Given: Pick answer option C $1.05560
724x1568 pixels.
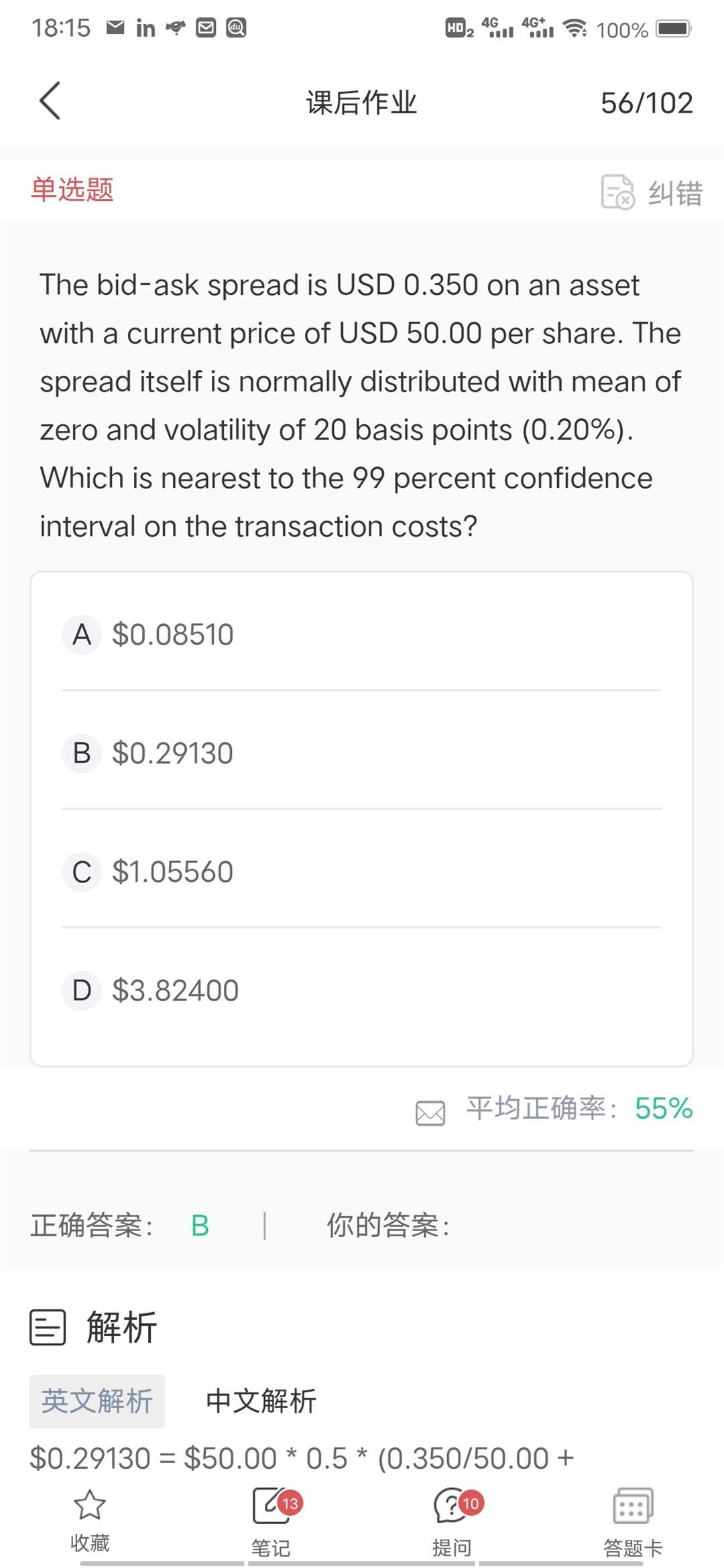Looking at the screenshot, I should 361,872.
